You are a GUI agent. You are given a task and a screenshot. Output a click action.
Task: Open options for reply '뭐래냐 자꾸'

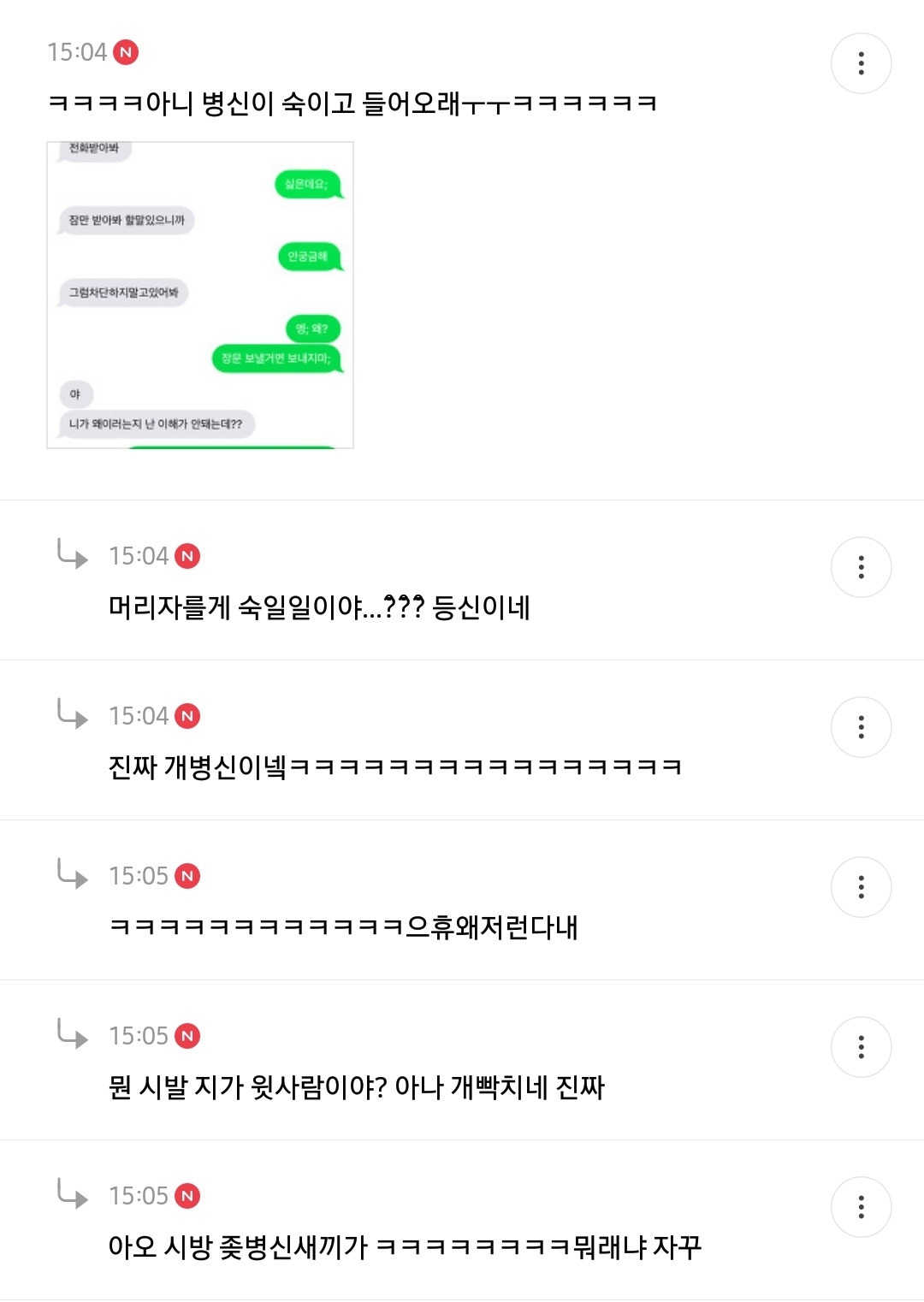pos(861,1207)
